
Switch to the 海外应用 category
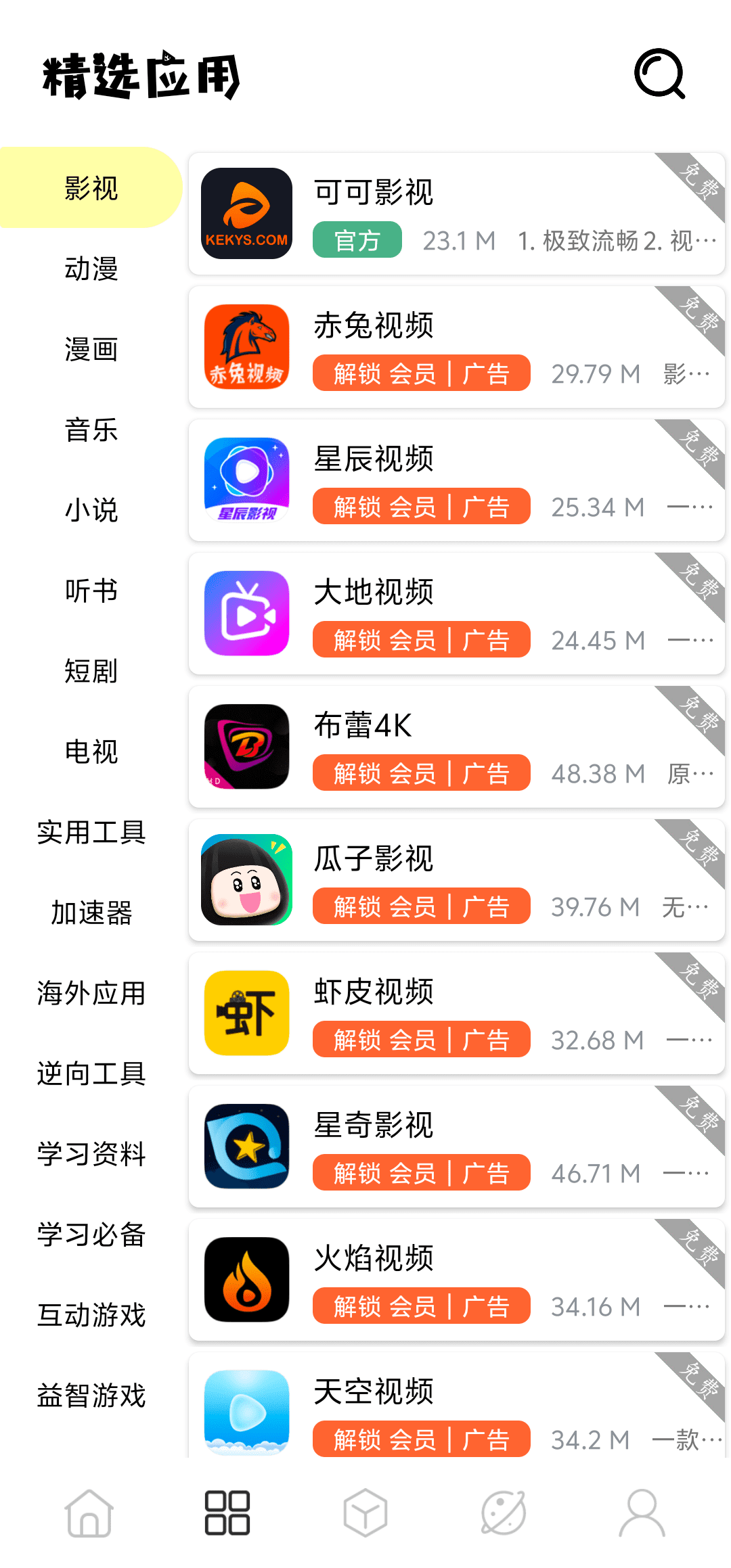91,993
